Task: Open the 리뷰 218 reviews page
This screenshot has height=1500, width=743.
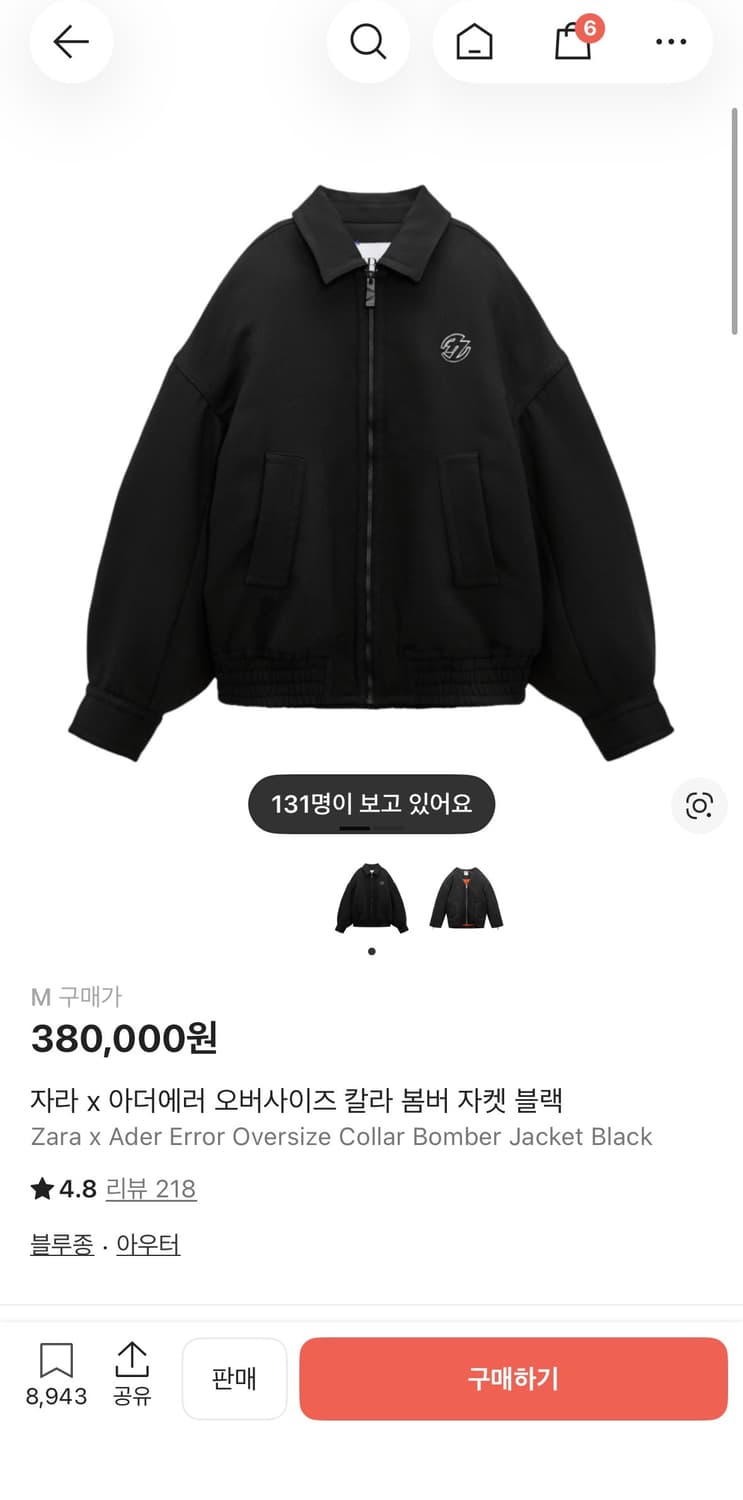Action: (x=151, y=1189)
